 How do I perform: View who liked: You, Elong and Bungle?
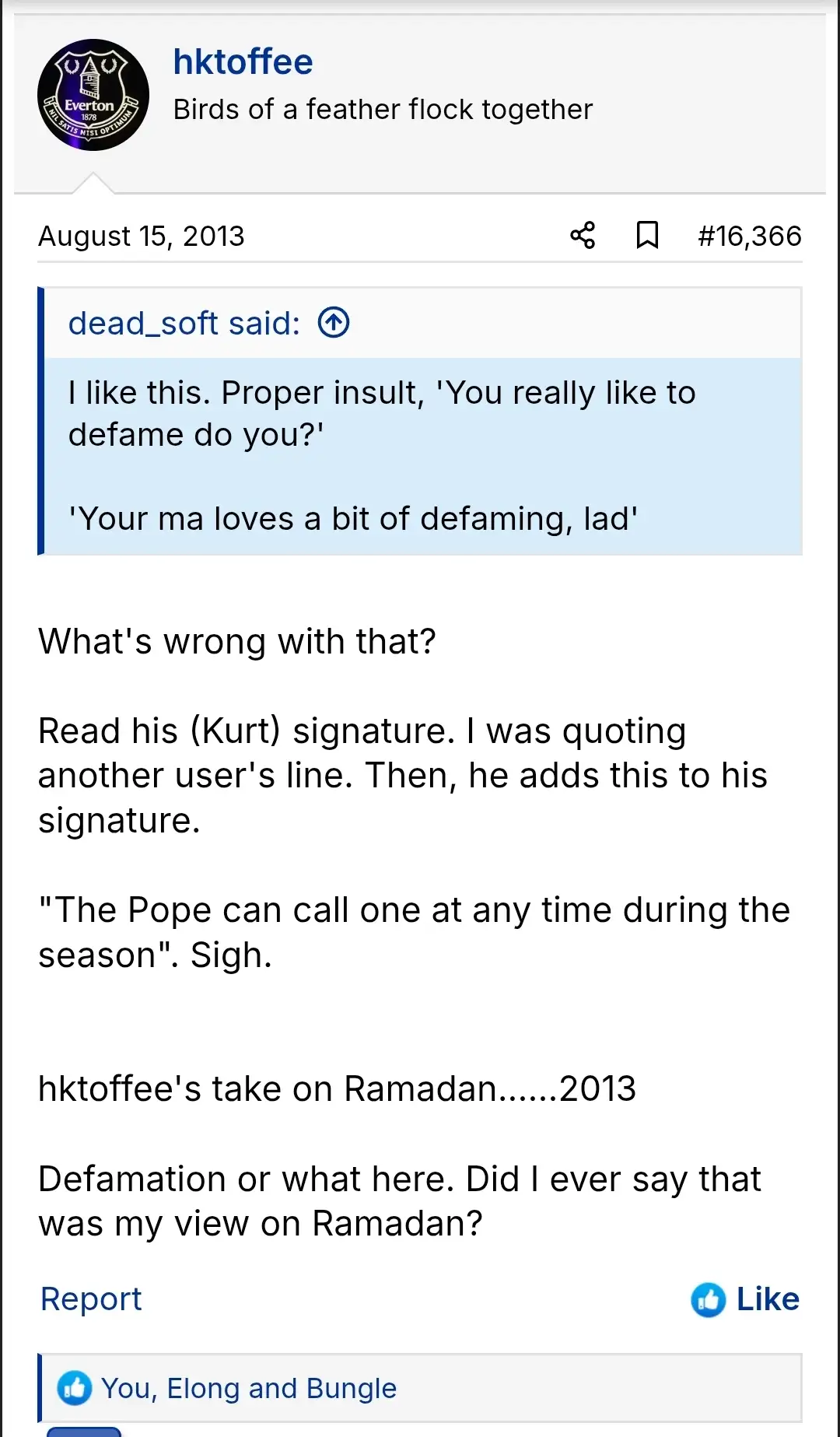point(248,1388)
